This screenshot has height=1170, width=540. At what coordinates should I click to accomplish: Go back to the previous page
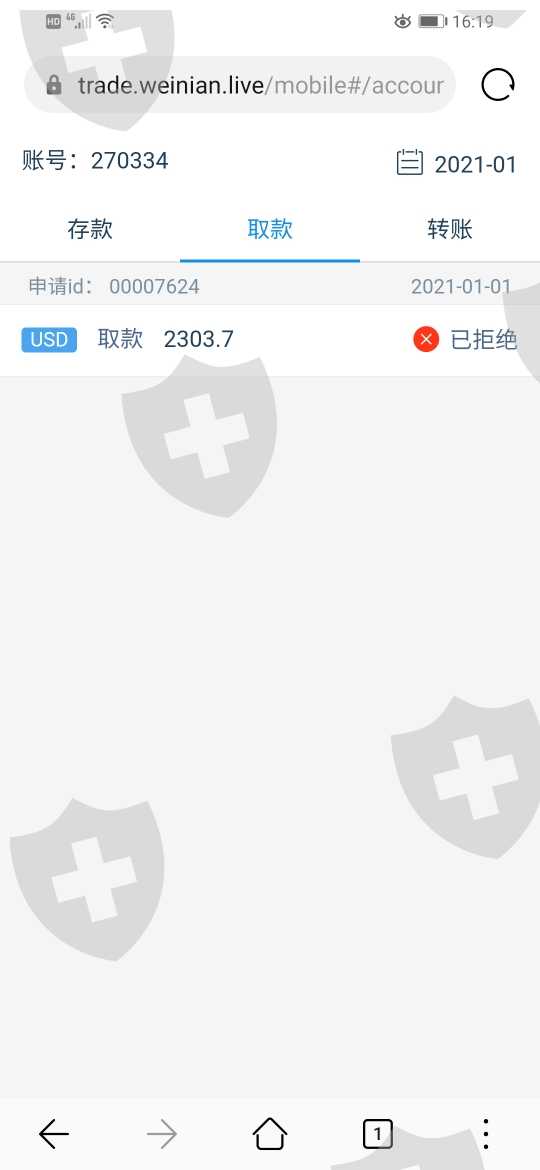click(x=54, y=1135)
